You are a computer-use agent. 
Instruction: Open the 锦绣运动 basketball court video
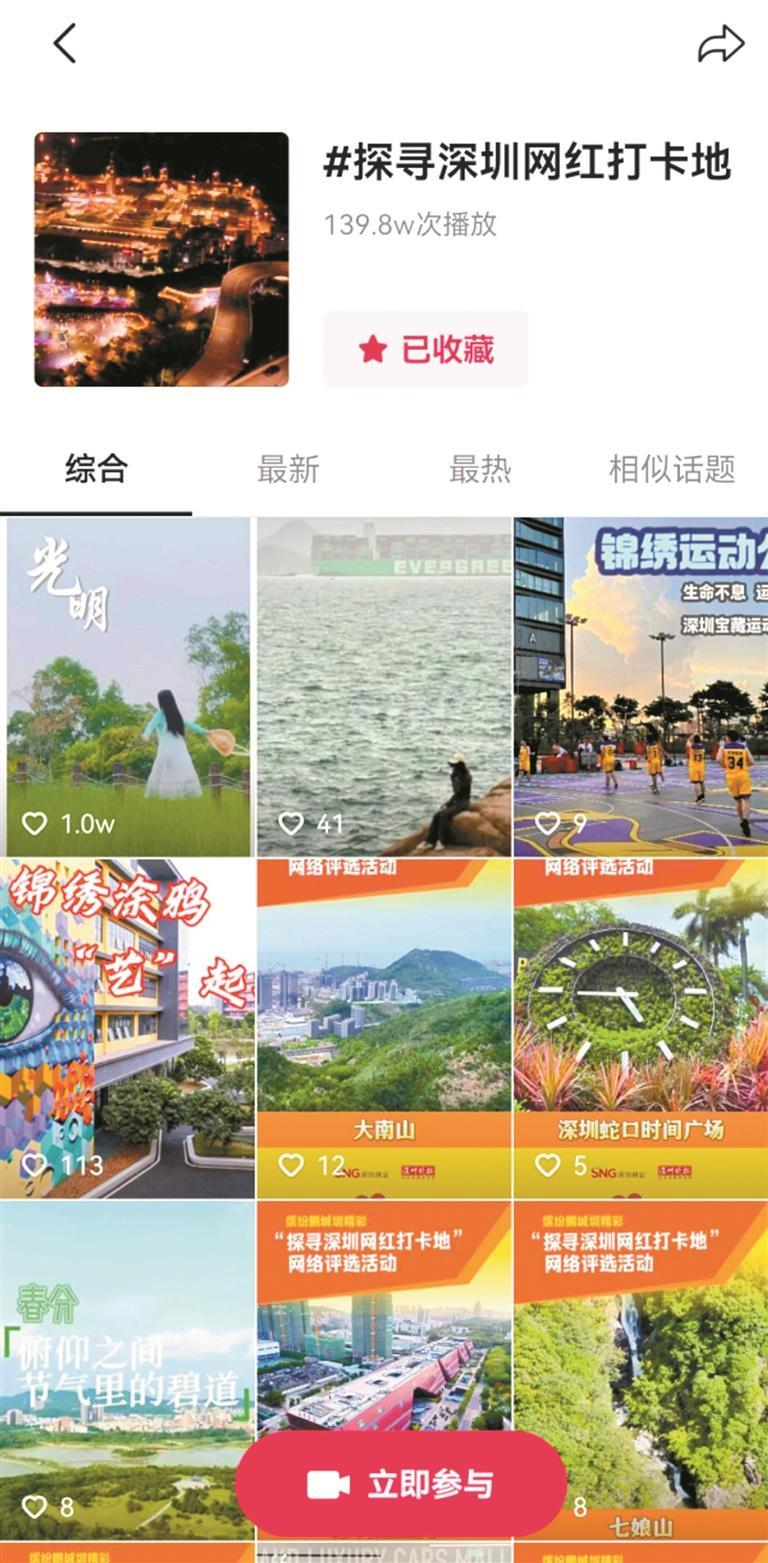point(641,686)
